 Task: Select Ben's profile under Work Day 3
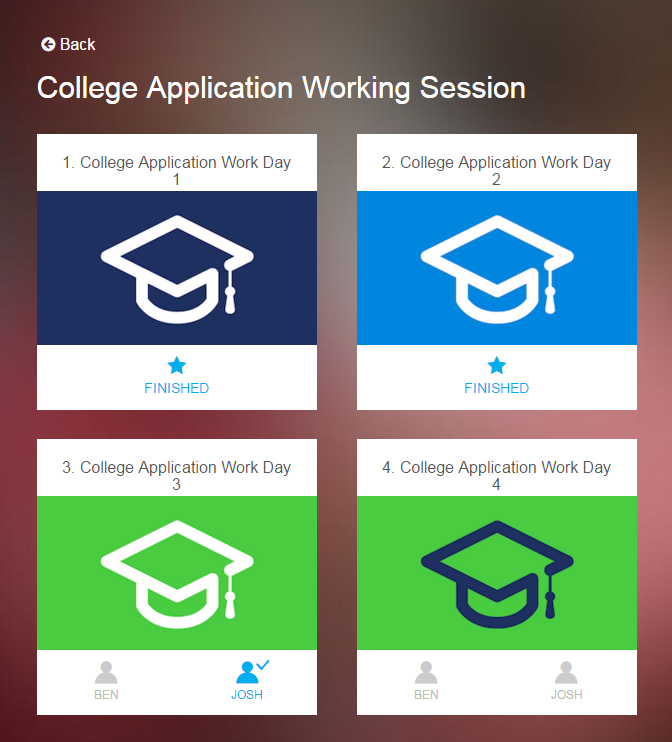point(106,680)
